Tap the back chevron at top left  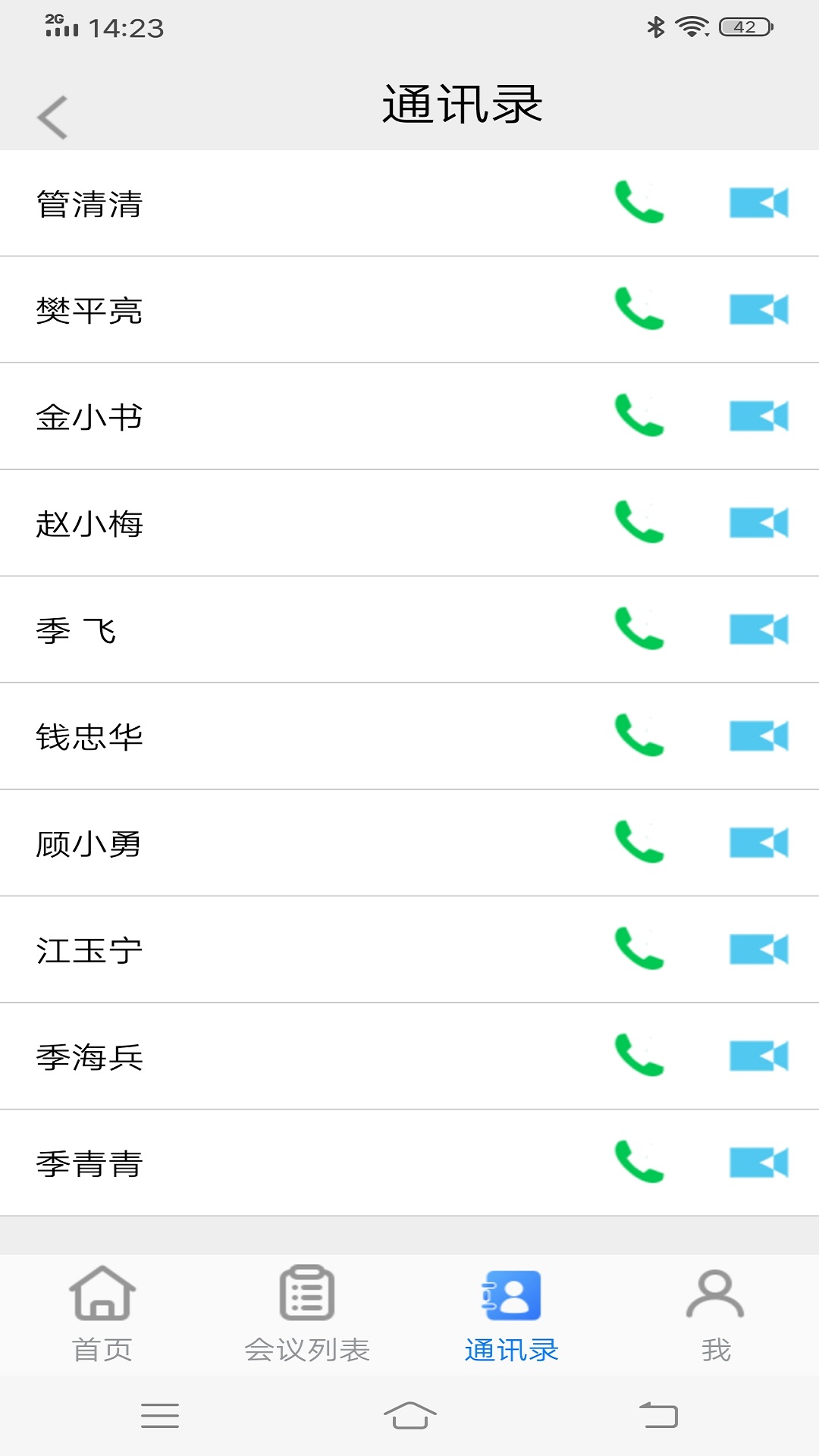[x=52, y=118]
